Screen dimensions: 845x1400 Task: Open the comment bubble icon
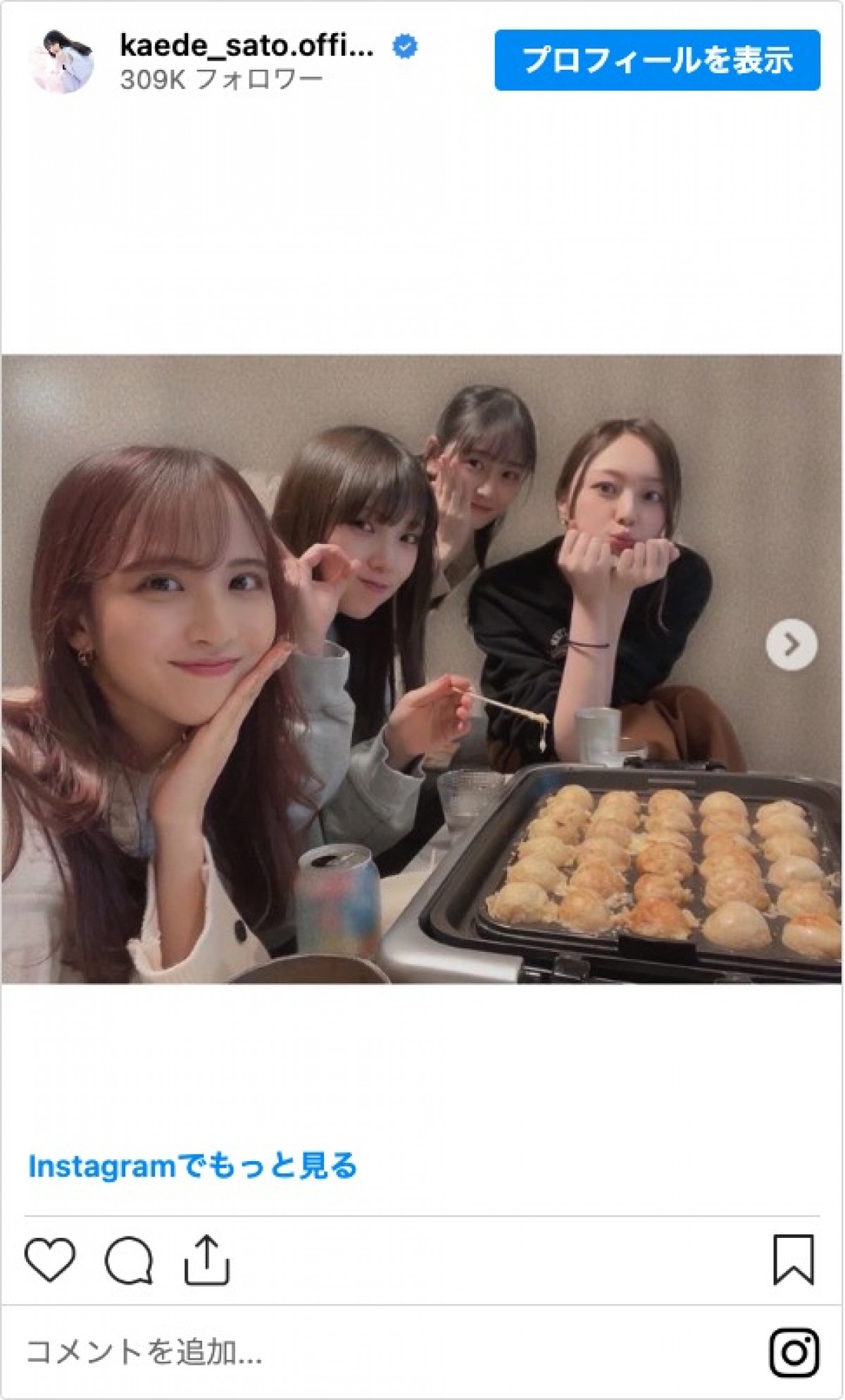pyautogui.click(x=129, y=1260)
